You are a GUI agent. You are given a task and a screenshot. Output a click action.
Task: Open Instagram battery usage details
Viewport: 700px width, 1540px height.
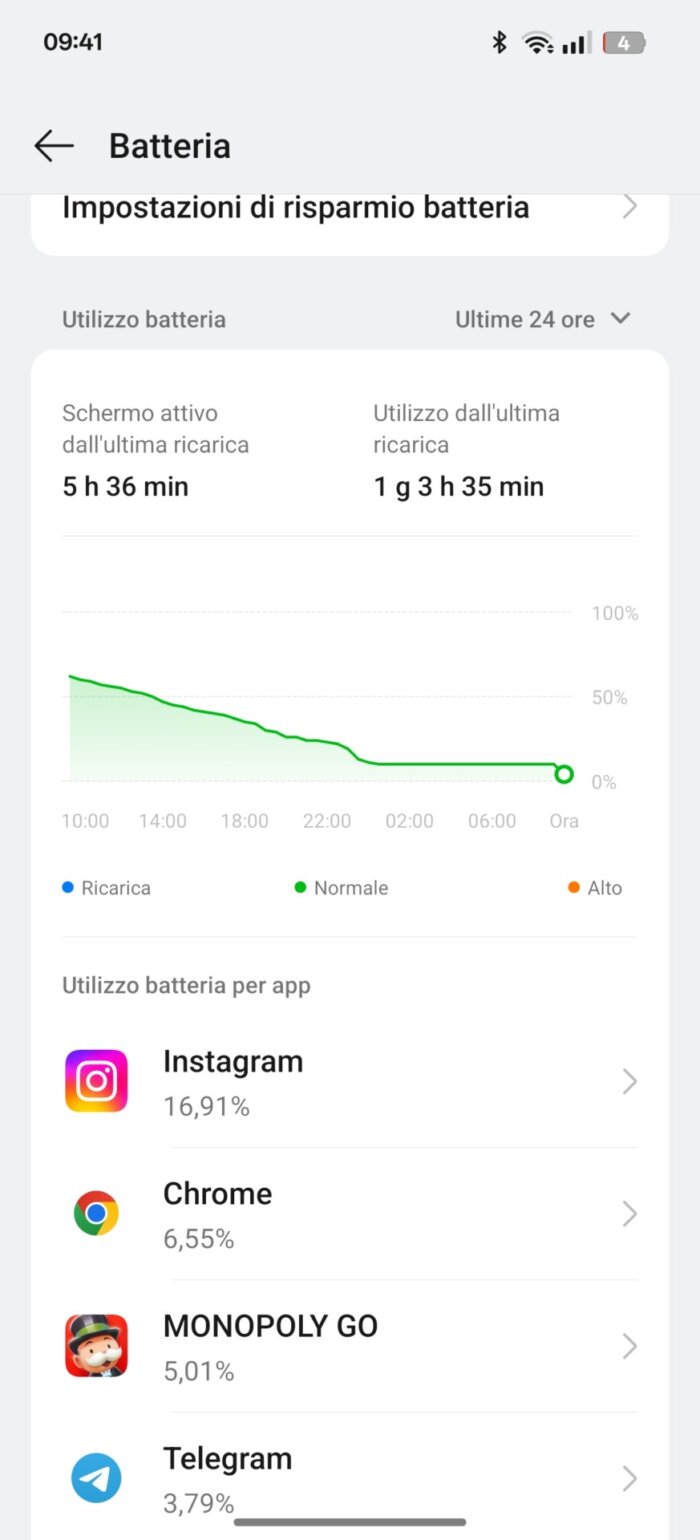coord(350,1082)
